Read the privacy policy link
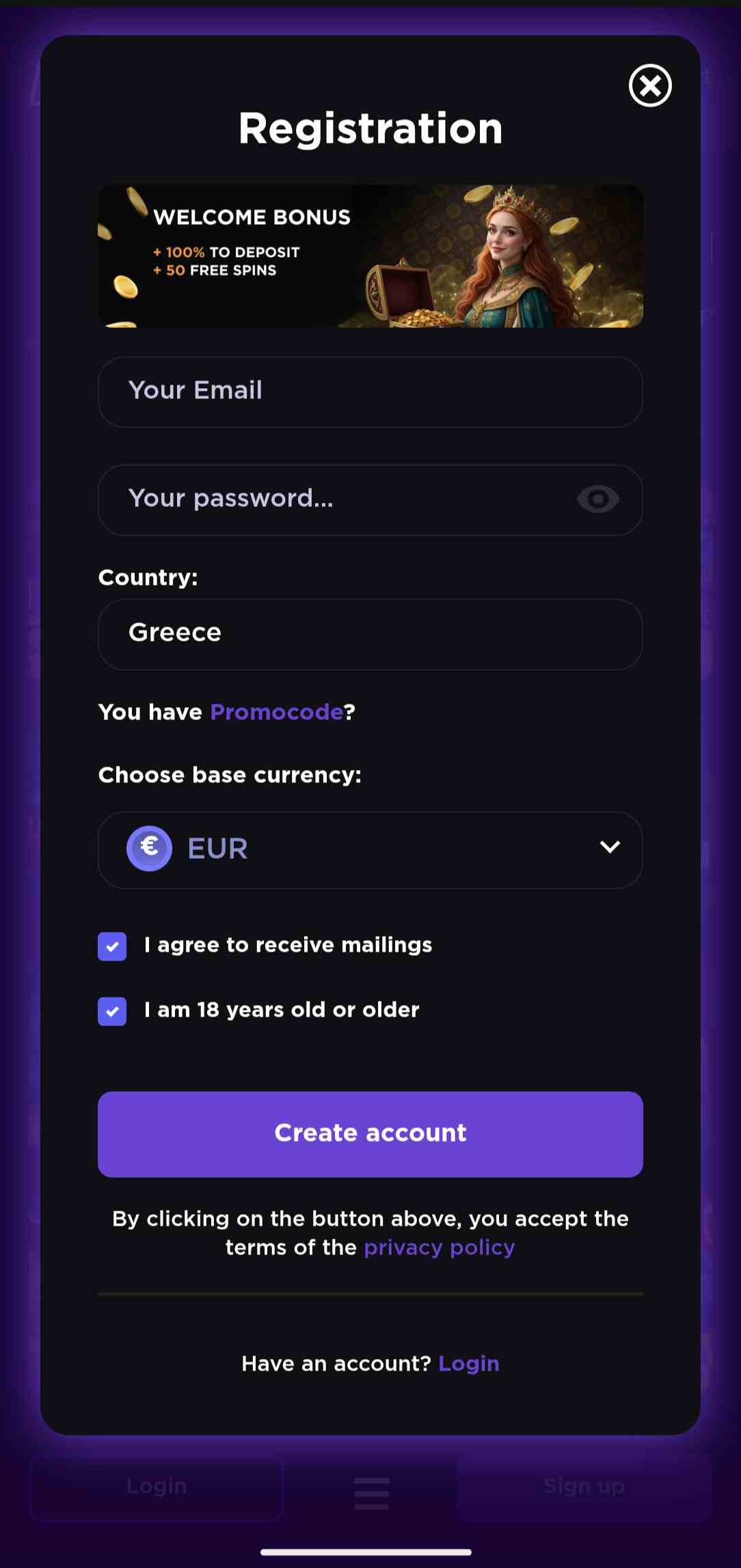Viewport: 741px width, 1568px height. coord(439,1248)
